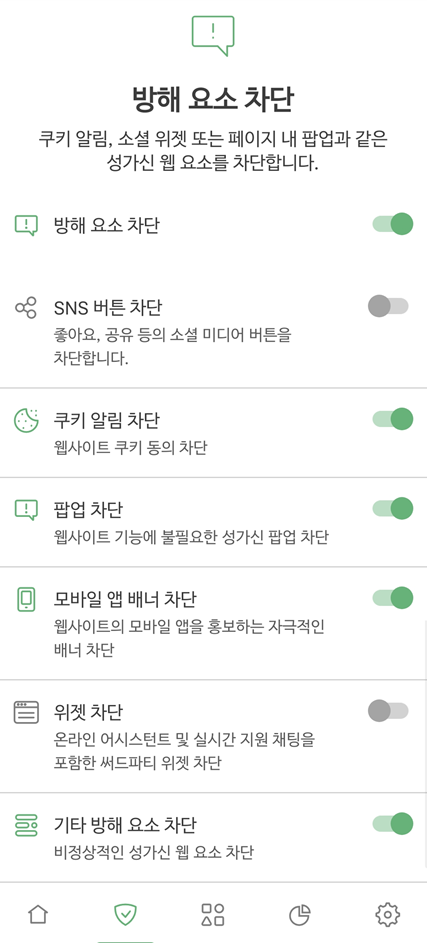The width and height of the screenshot is (427, 943).
Task: Enable the SNS 버튼 차단 toggle
Action: (x=389, y=306)
